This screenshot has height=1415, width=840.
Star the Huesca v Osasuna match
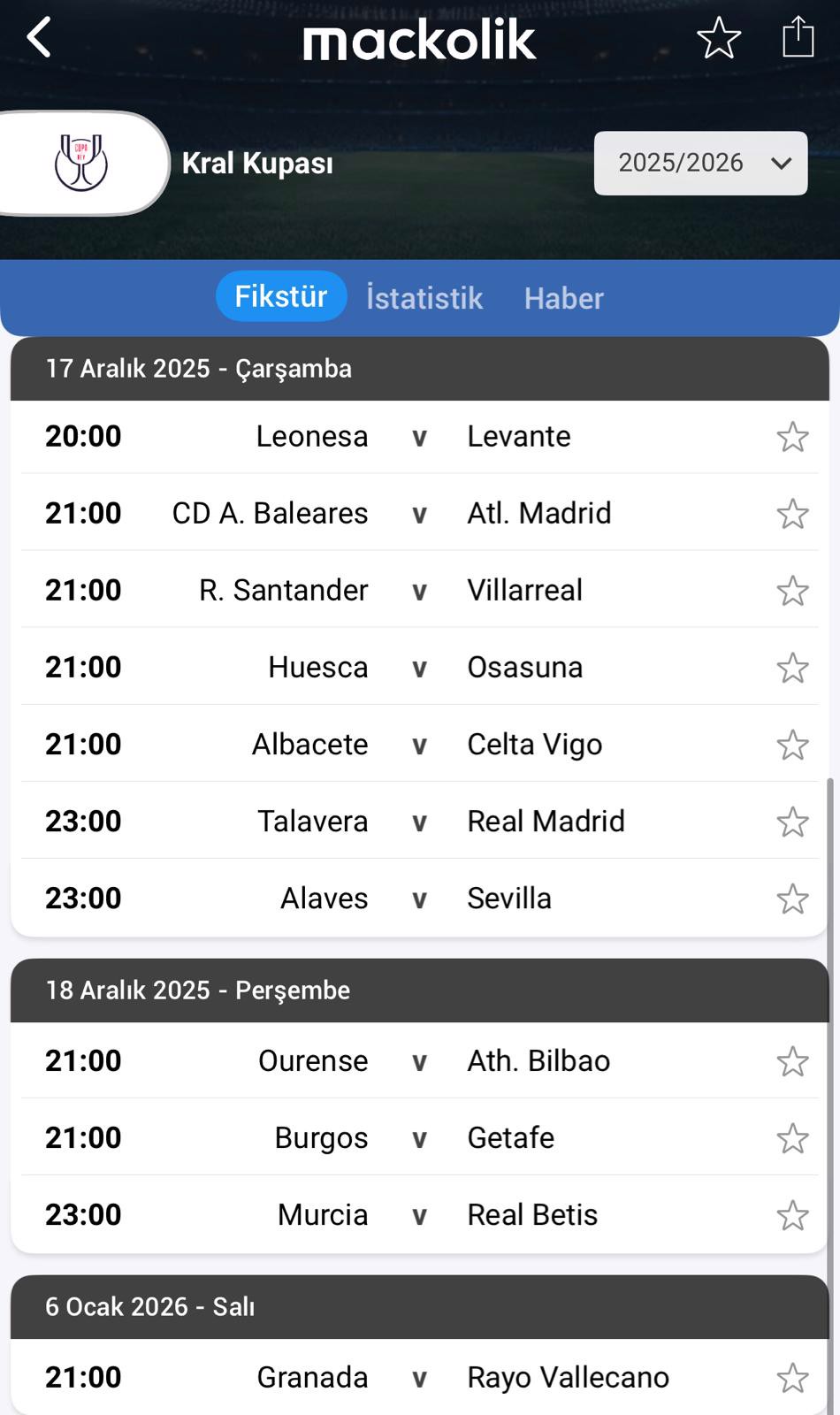[x=792, y=668]
